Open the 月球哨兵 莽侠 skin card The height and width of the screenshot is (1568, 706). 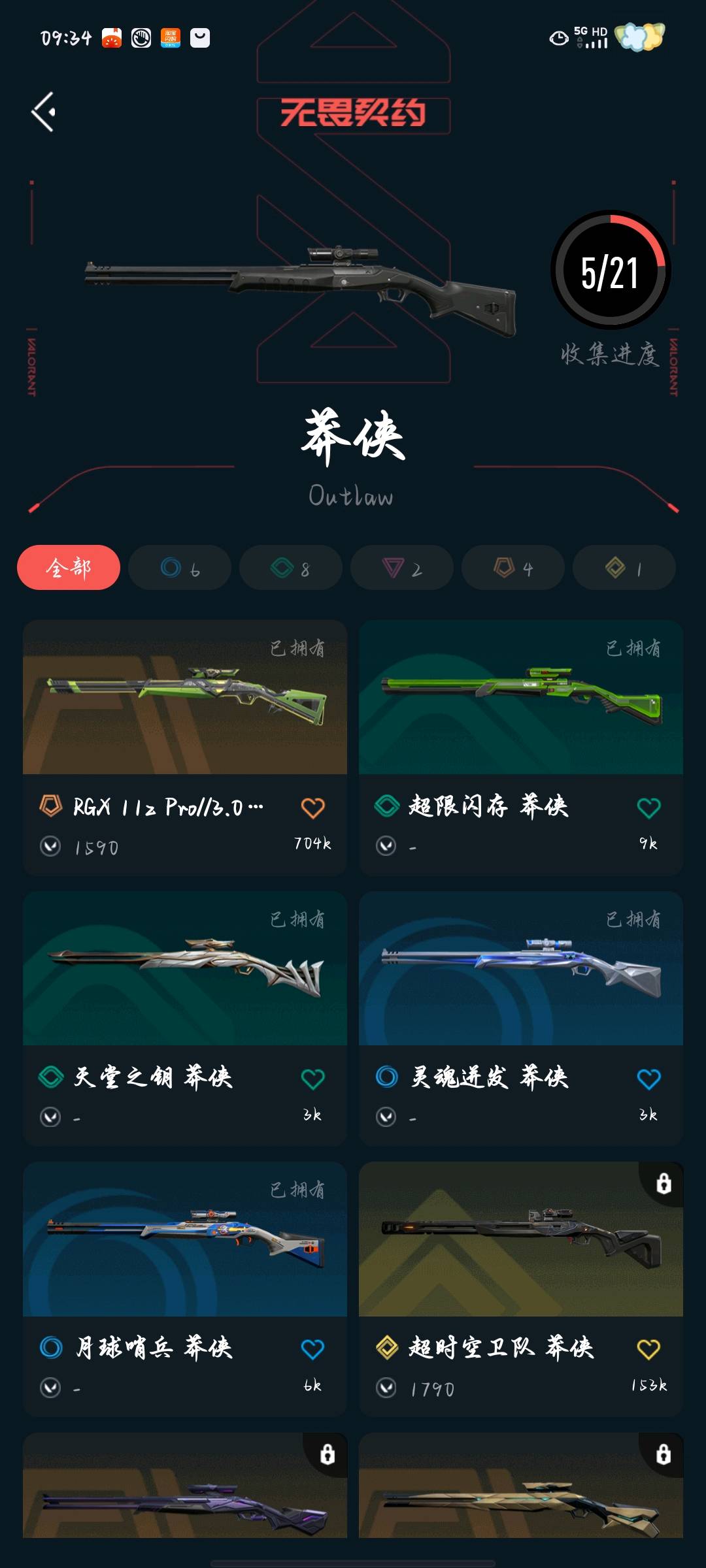(x=185, y=1289)
